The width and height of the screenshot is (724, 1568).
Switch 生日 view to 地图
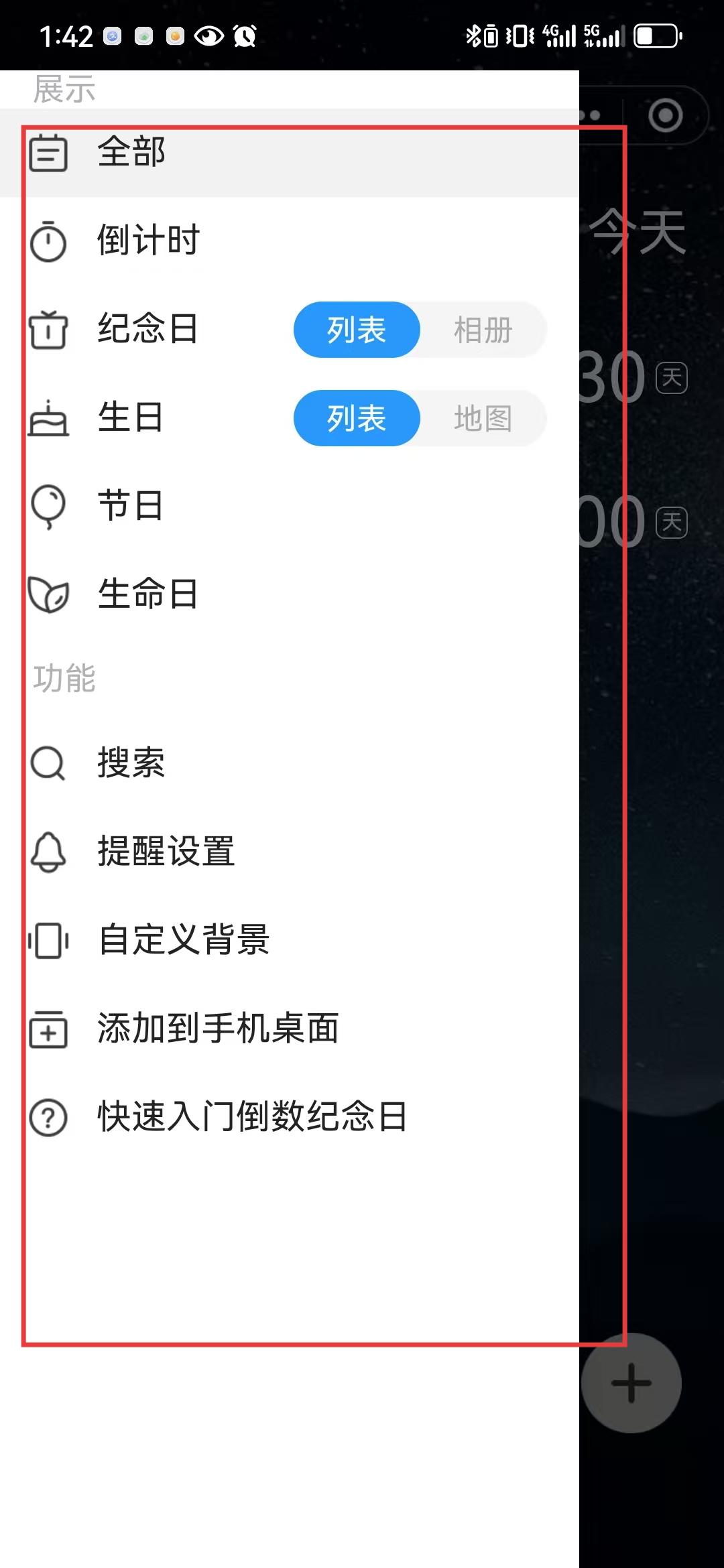483,418
